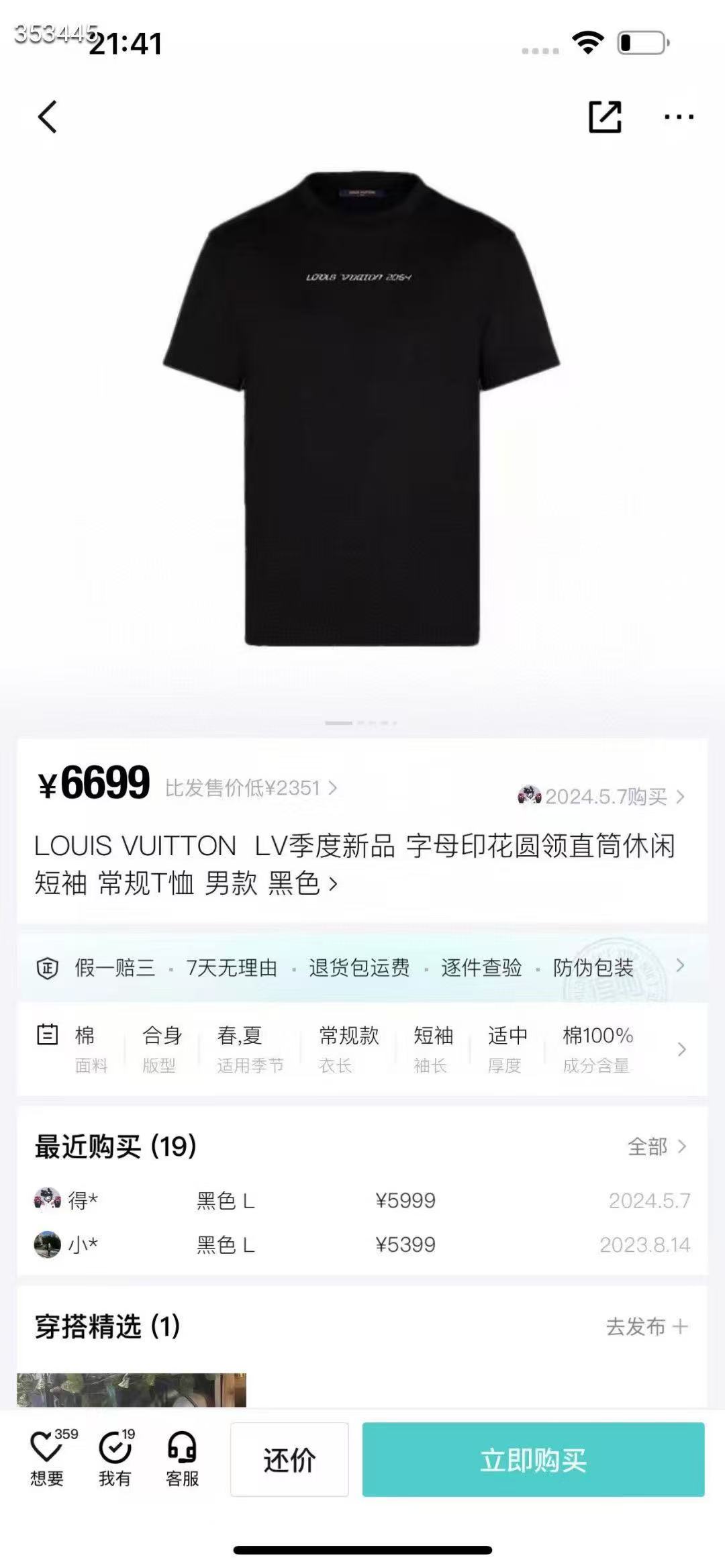
Task: View all recent purchases via 全部
Action: [656, 1146]
